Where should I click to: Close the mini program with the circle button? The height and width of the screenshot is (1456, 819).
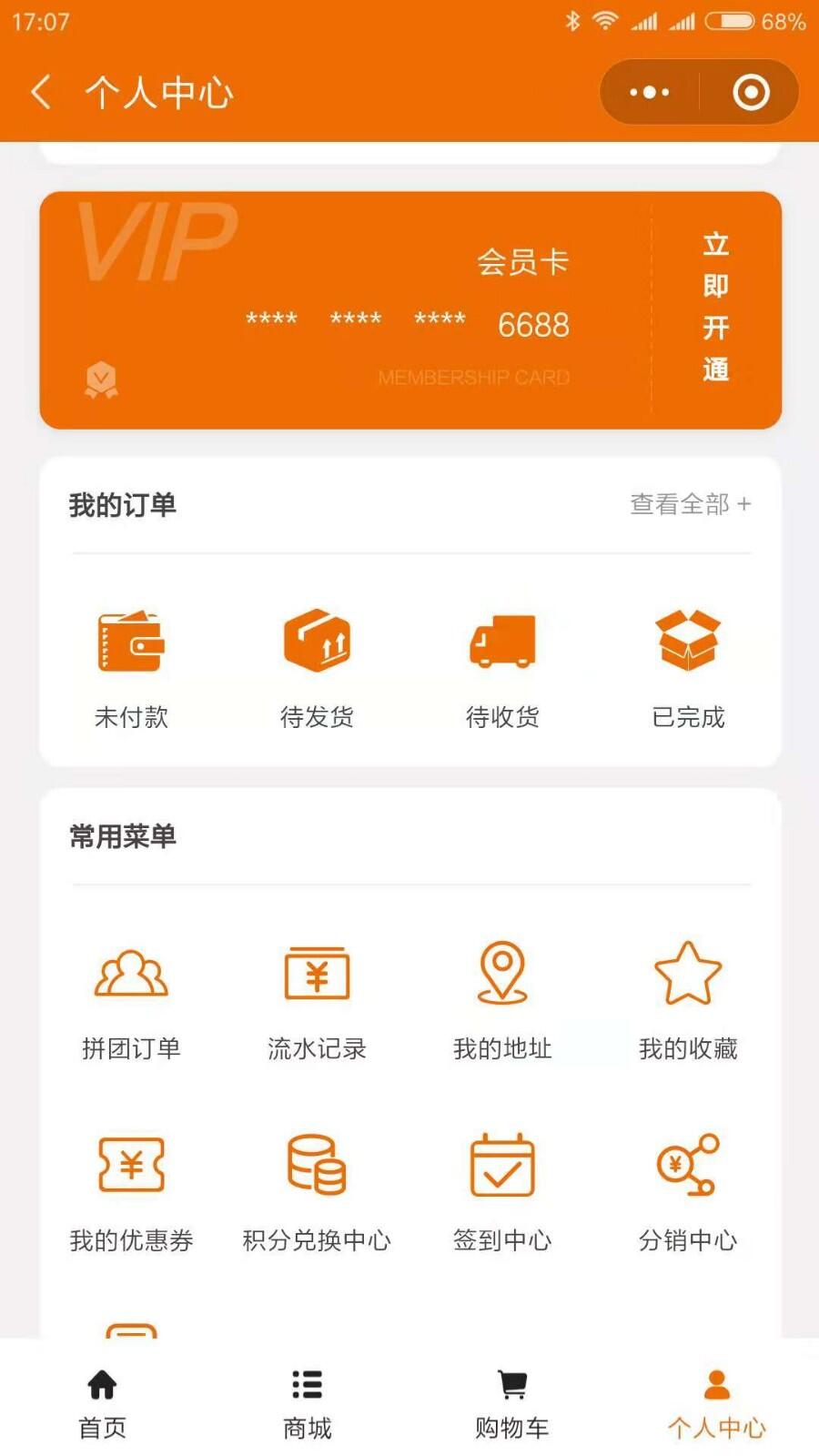pyautogui.click(x=751, y=92)
